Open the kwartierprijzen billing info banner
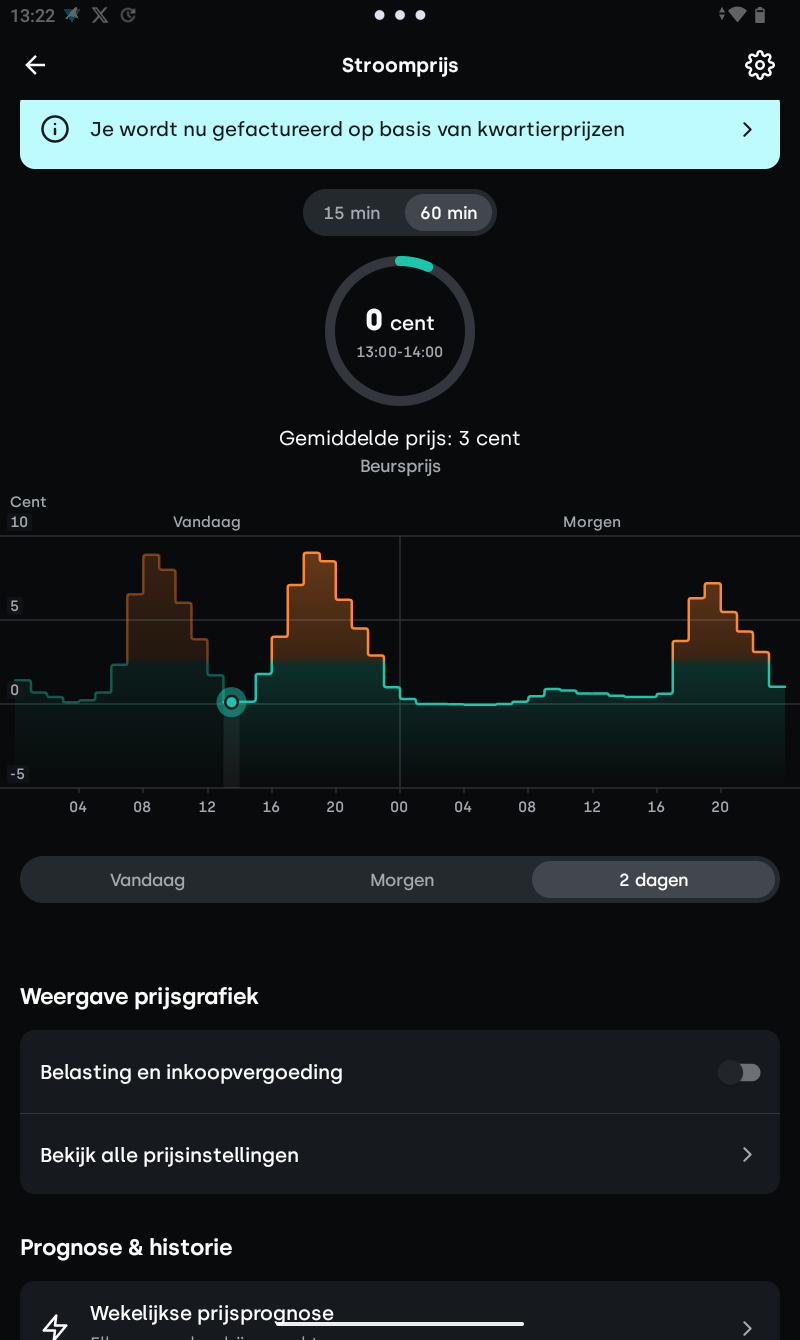Image resolution: width=800 pixels, height=1340 pixels. [x=400, y=130]
